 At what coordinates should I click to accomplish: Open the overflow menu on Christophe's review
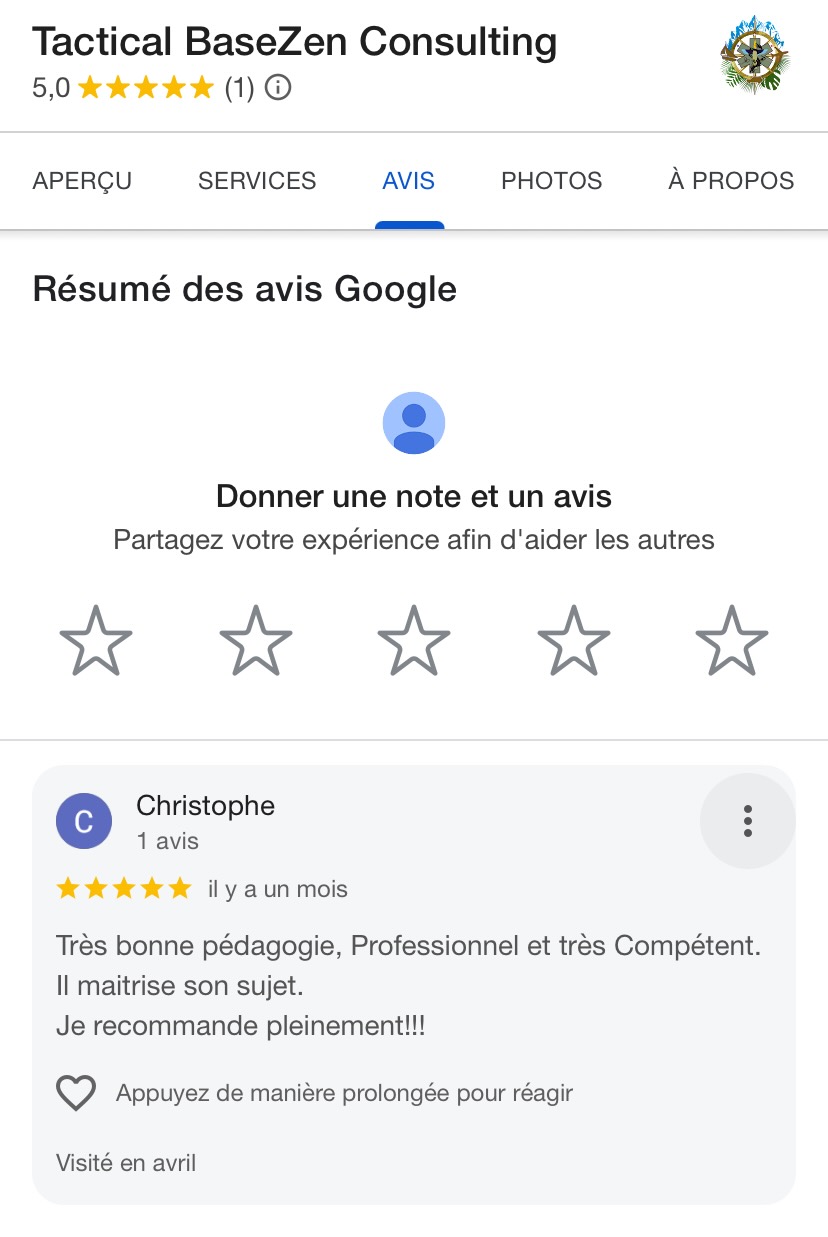tap(747, 821)
